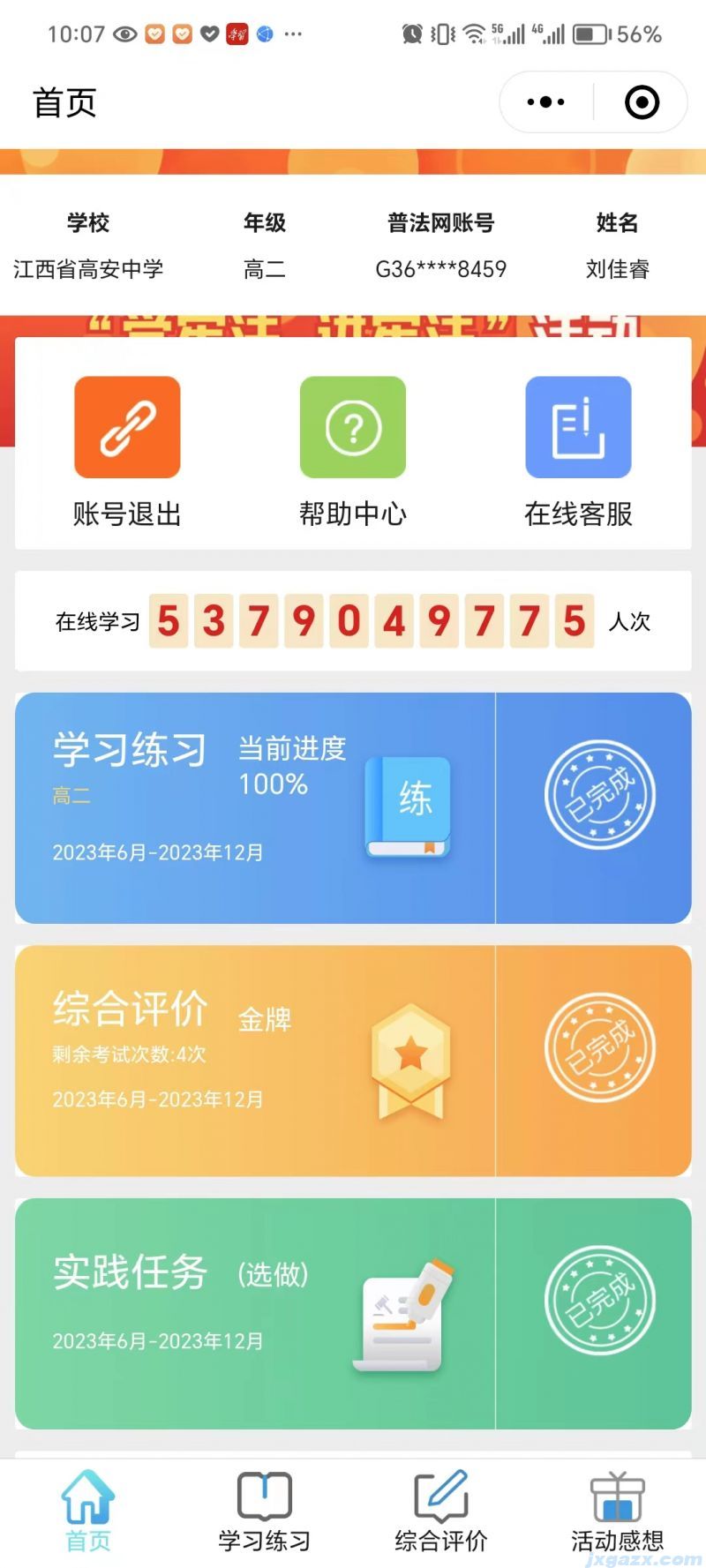Close the mini program with the circle button
The width and height of the screenshot is (706, 1568).
642,102
